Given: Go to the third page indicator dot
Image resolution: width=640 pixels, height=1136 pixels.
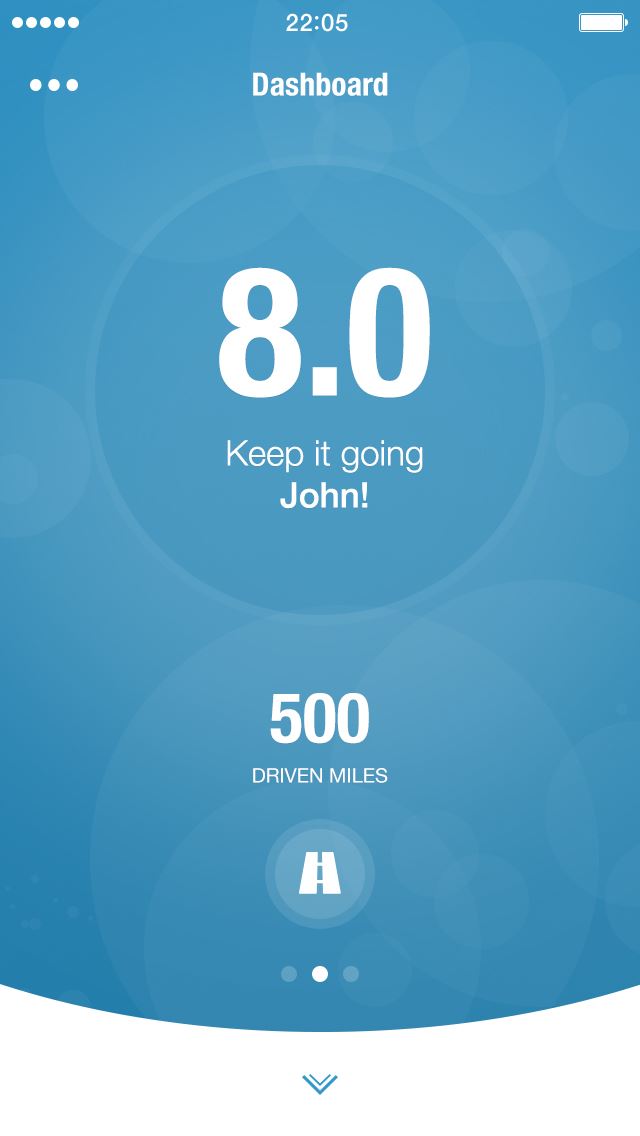Looking at the screenshot, I should click(x=351, y=974).
